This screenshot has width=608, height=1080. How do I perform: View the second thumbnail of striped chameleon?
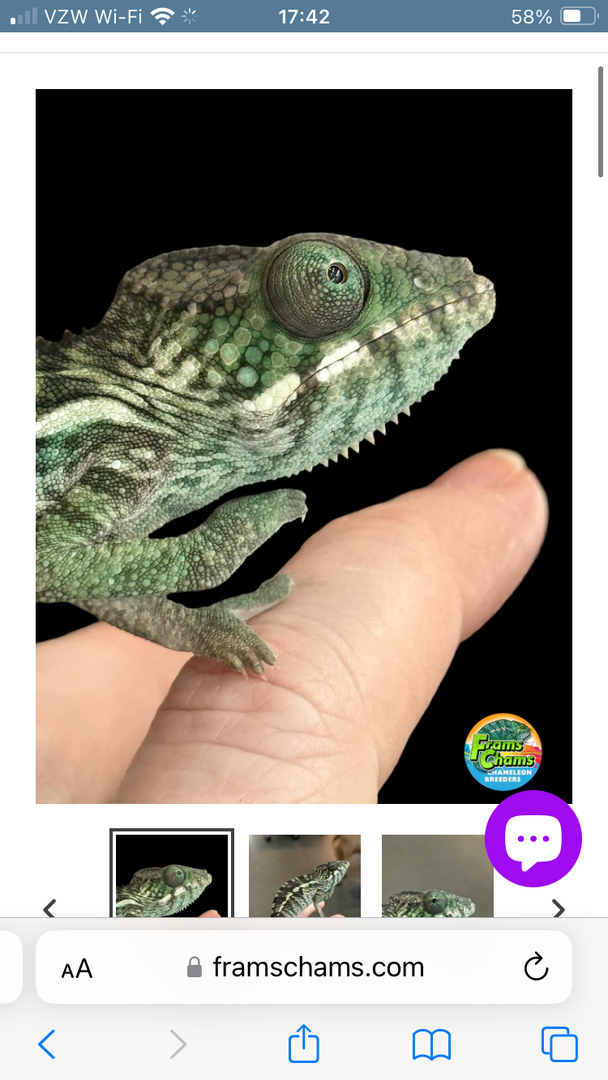pyautogui.click(x=304, y=876)
